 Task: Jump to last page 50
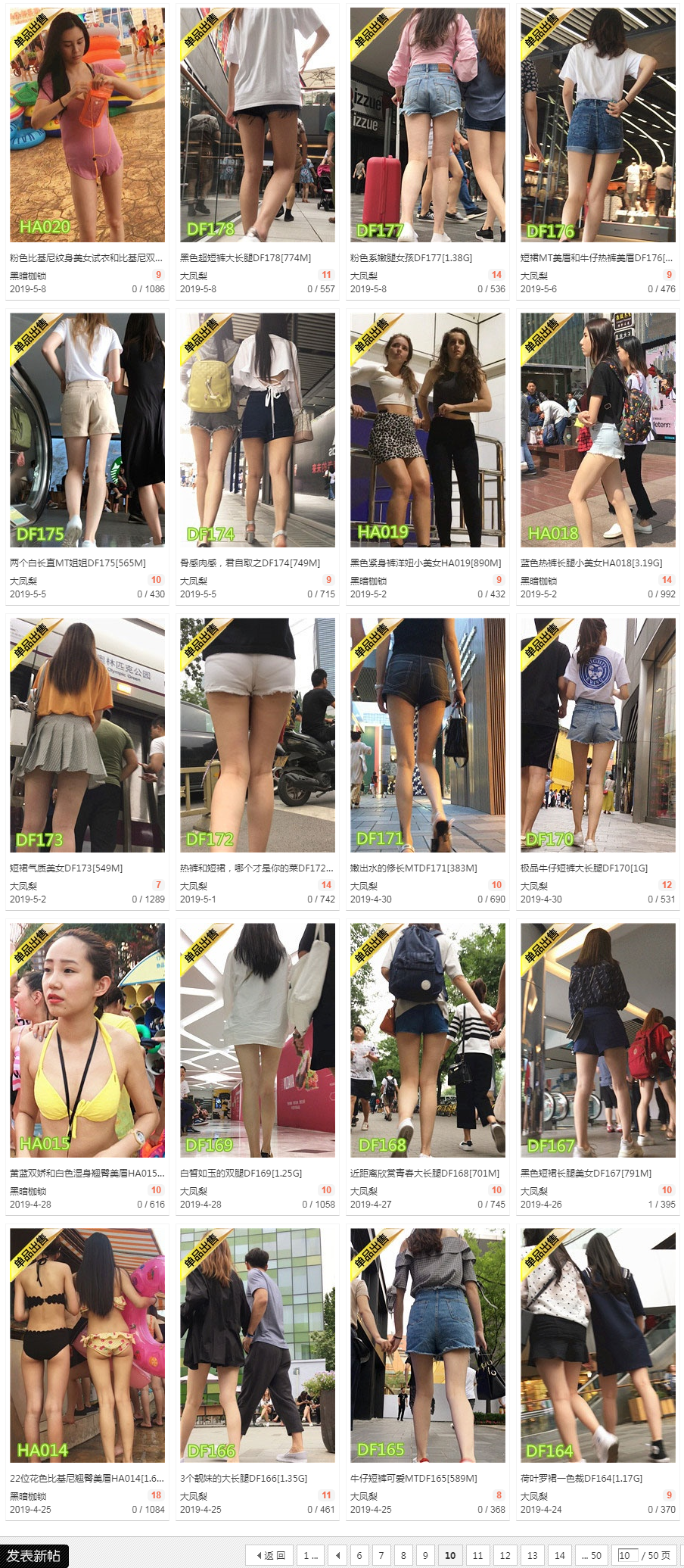tap(591, 1555)
